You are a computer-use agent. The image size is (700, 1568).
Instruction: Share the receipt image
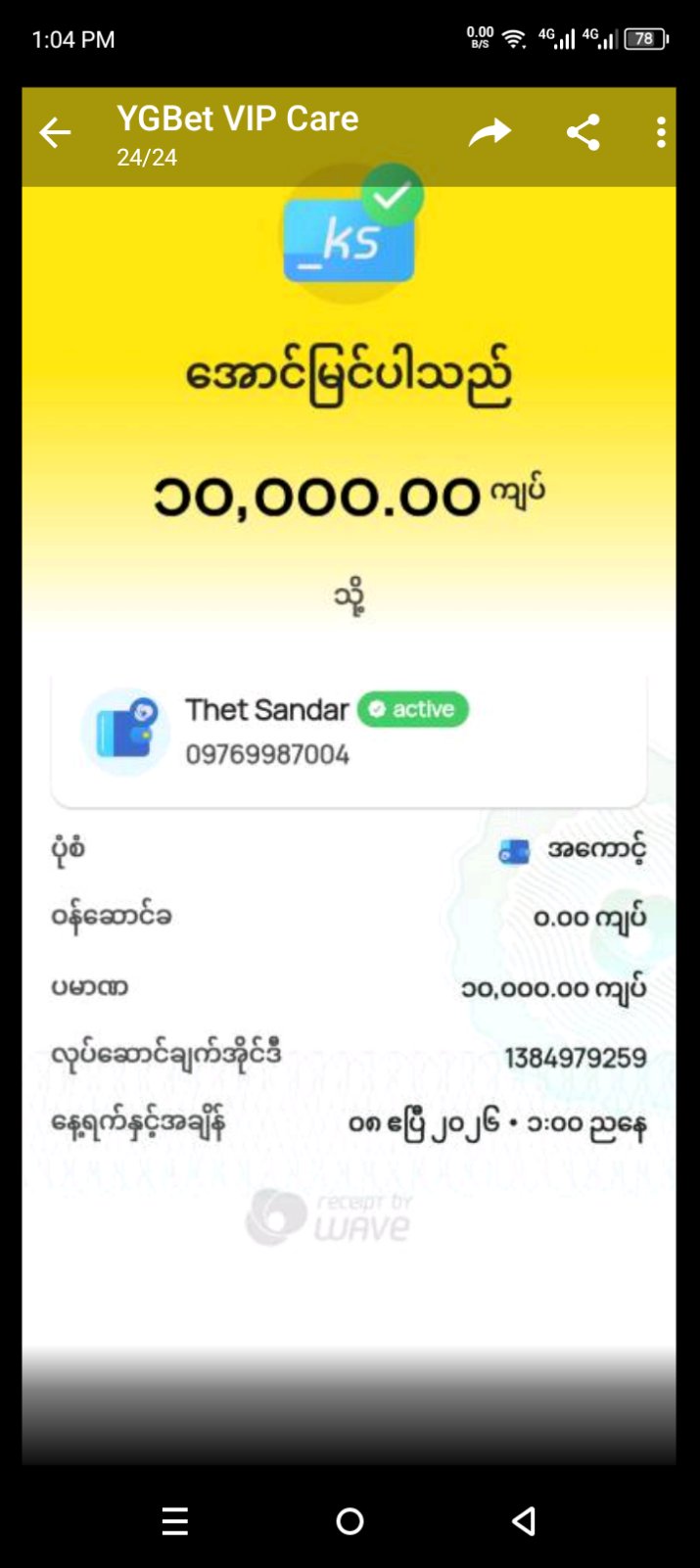pyautogui.click(x=583, y=132)
